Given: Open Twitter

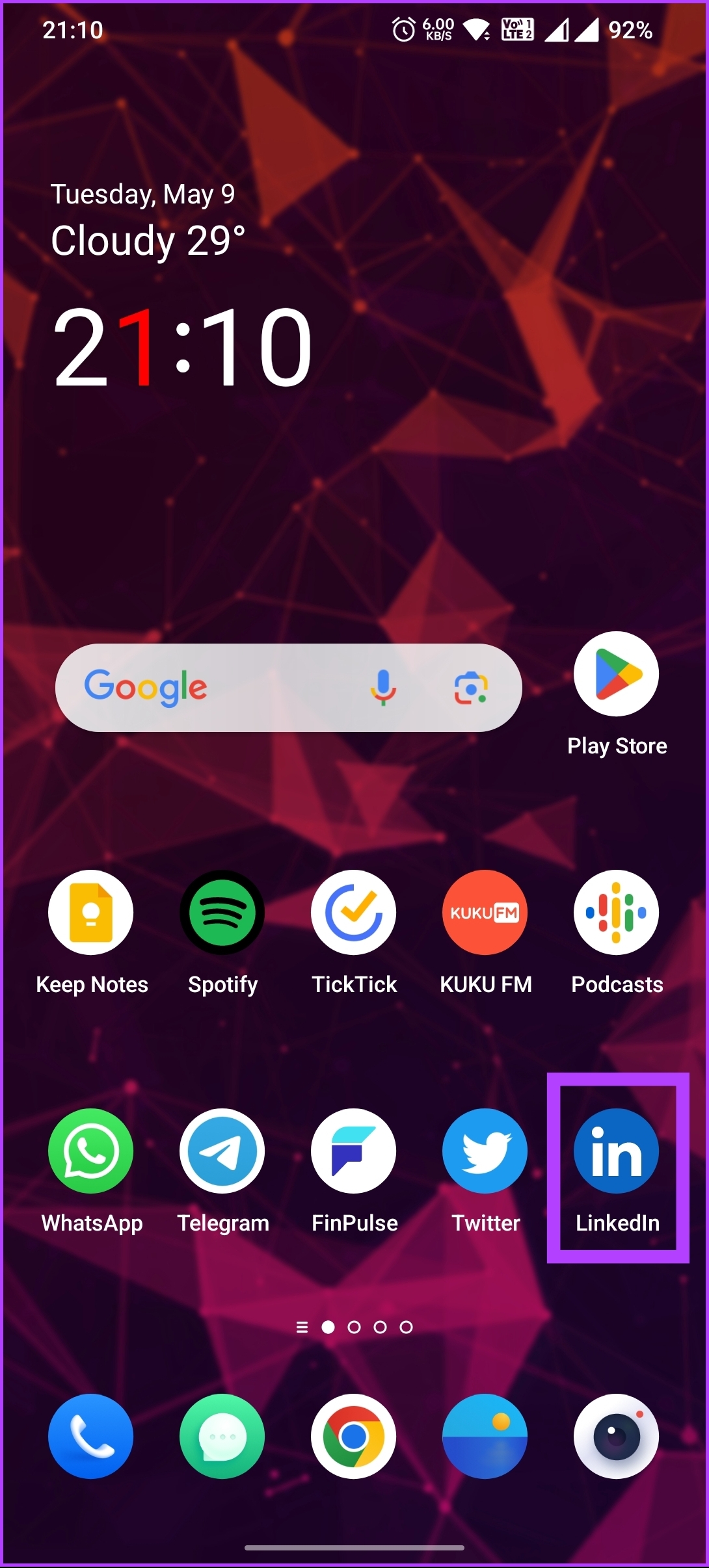Looking at the screenshot, I should point(485,1151).
